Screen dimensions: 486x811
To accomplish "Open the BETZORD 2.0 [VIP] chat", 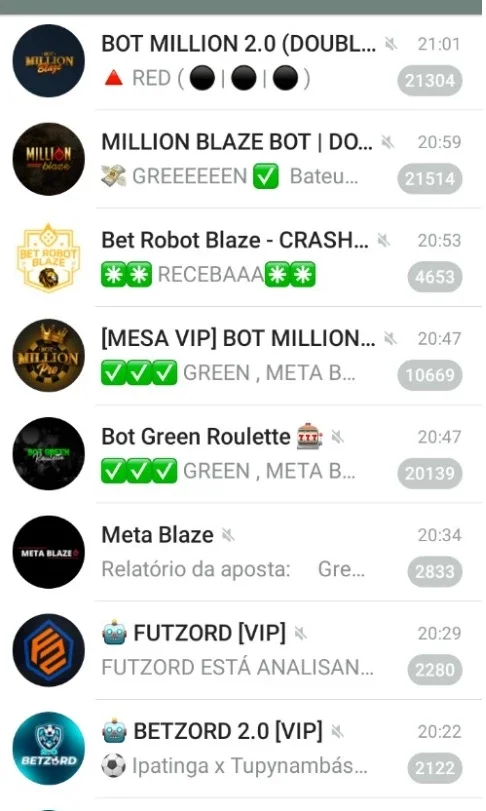I will pos(241,748).
